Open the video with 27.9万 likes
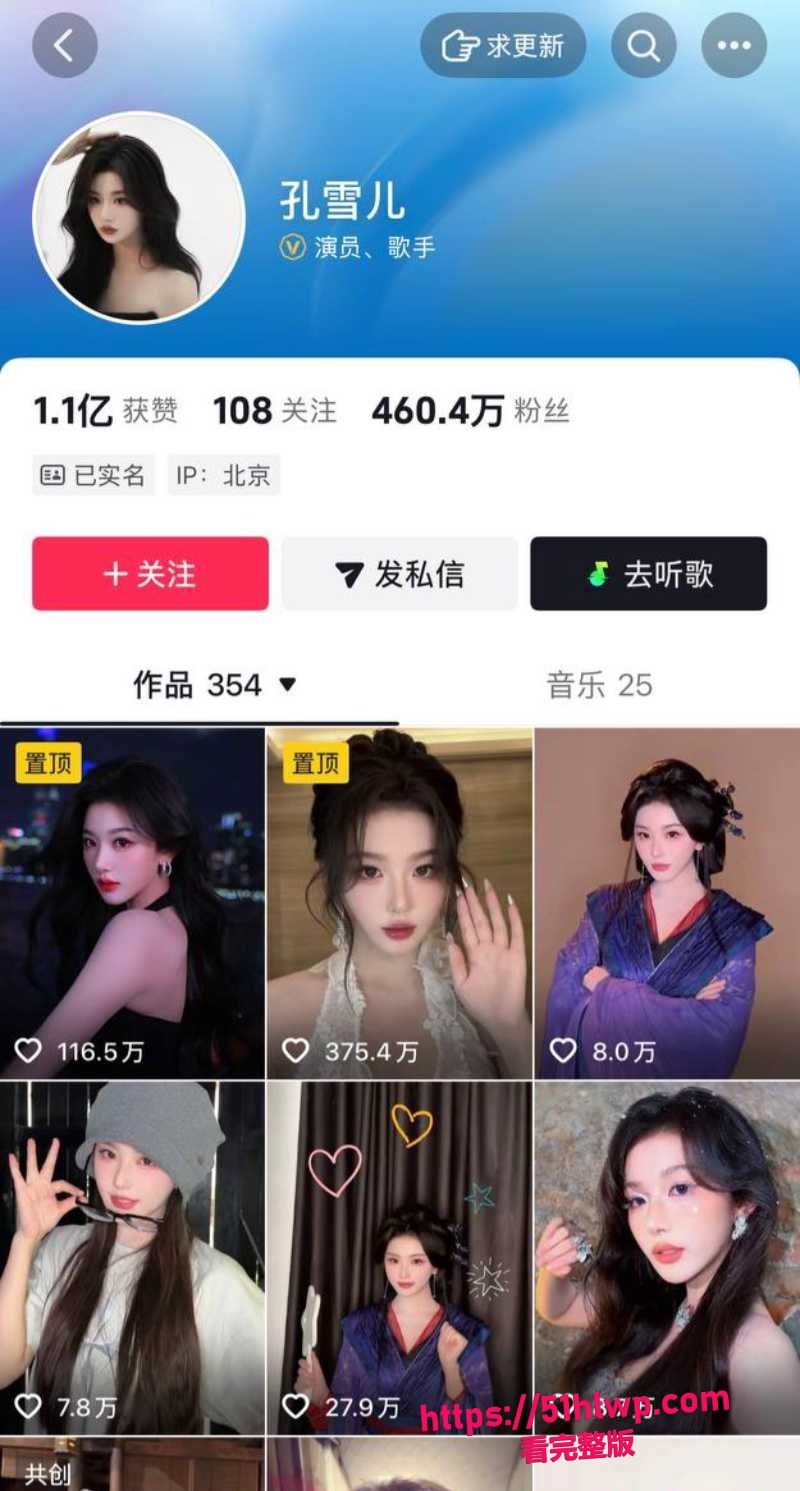This screenshot has width=800, height=1491. point(399,1258)
